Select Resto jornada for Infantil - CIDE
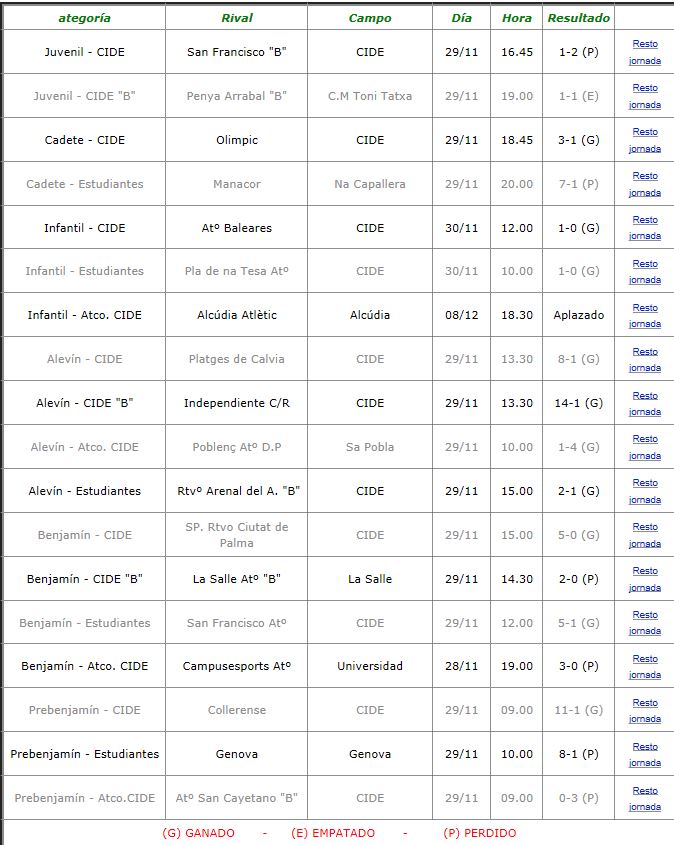Screen dimensions: 674x845 [645, 221]
